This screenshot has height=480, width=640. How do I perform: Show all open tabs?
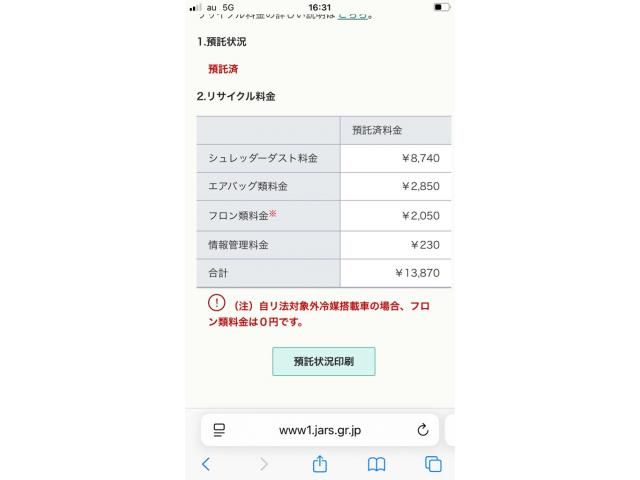tap(433, 464)
